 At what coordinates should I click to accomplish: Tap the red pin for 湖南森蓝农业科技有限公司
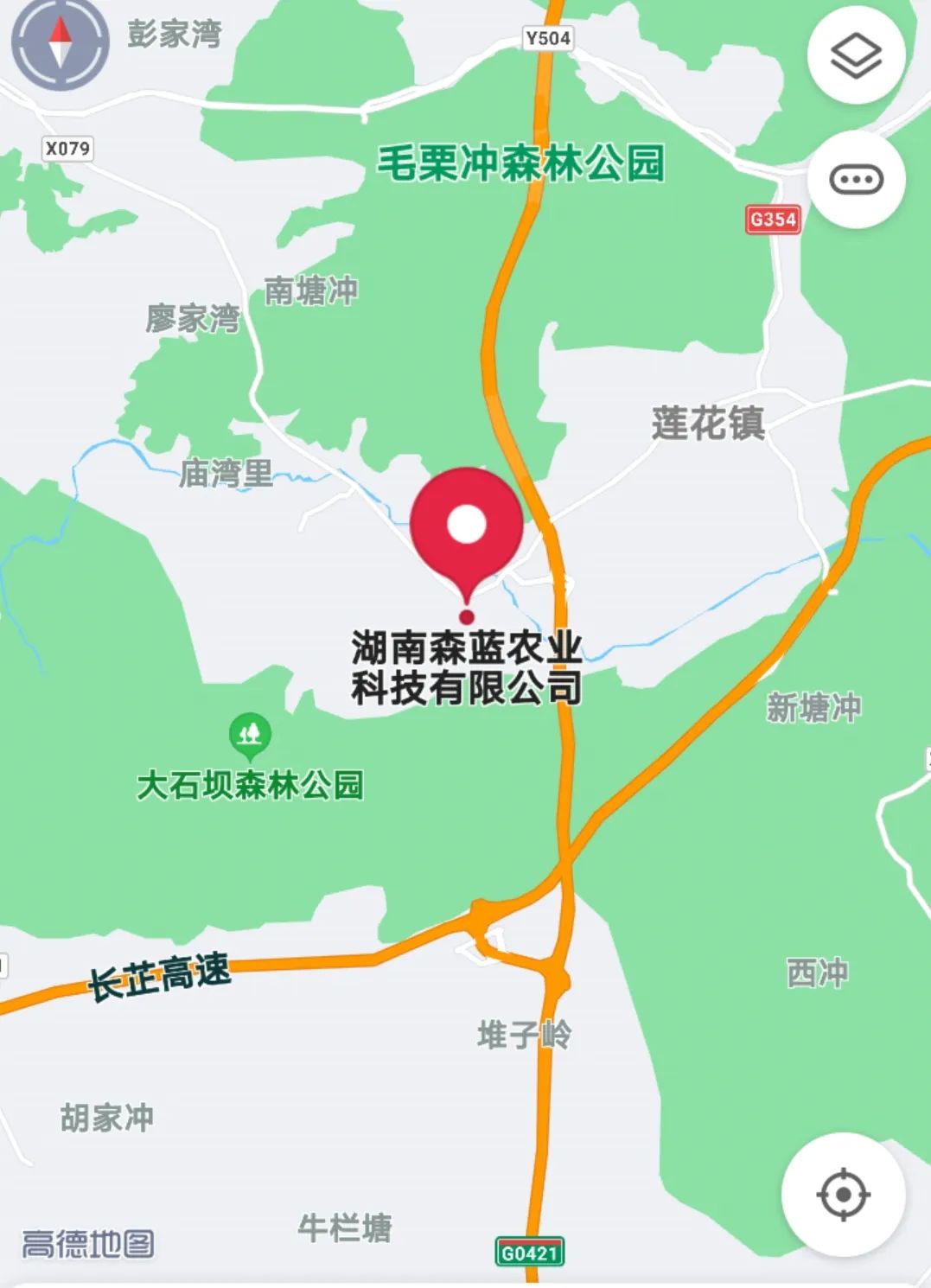[467, 529]
